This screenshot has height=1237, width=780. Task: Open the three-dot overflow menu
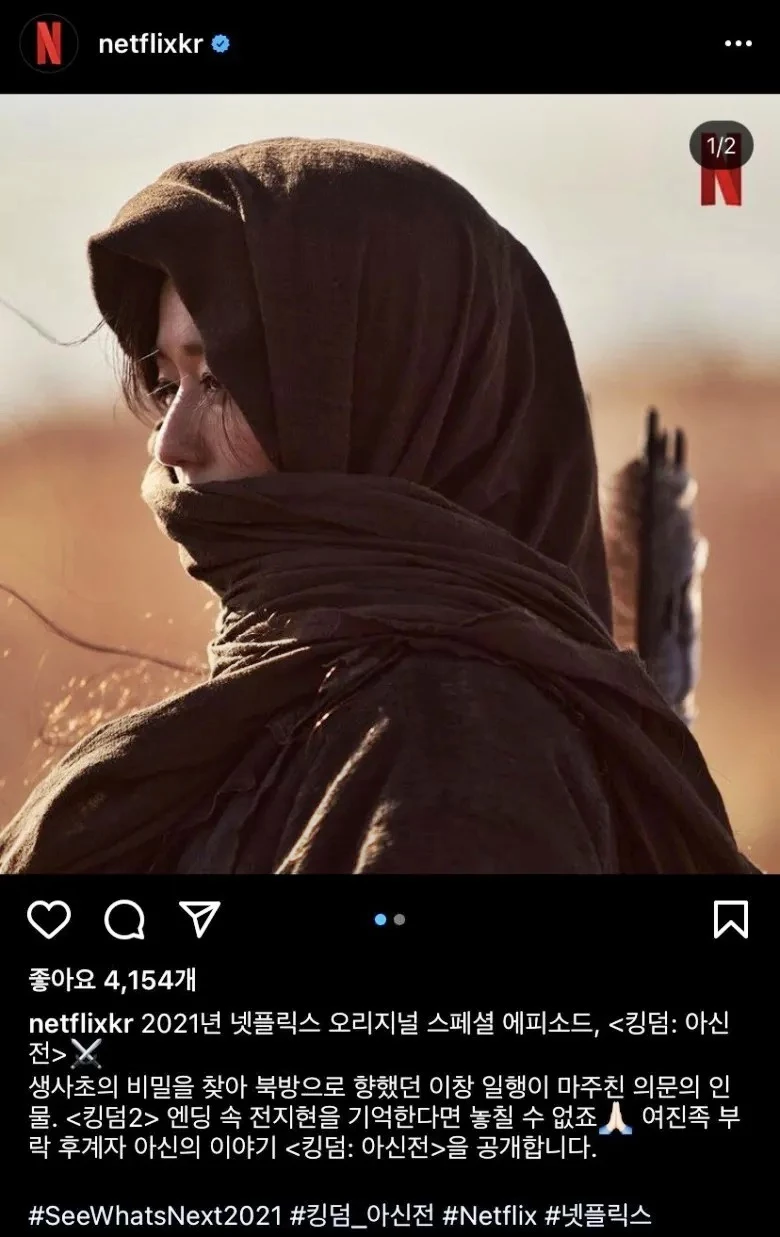(738, 44)
